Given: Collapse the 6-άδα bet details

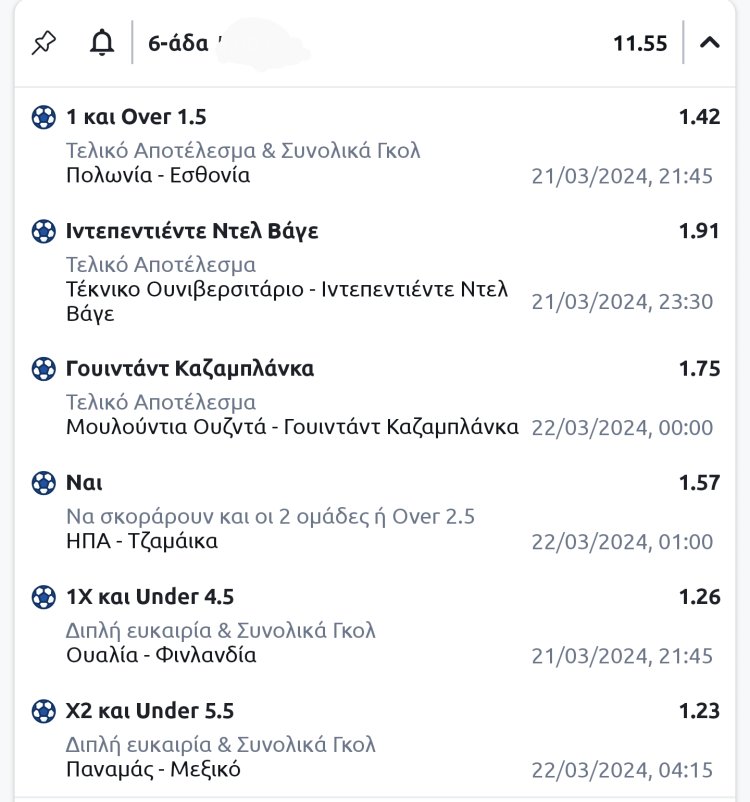Looking at the screenshot, I should click(709, 43).
